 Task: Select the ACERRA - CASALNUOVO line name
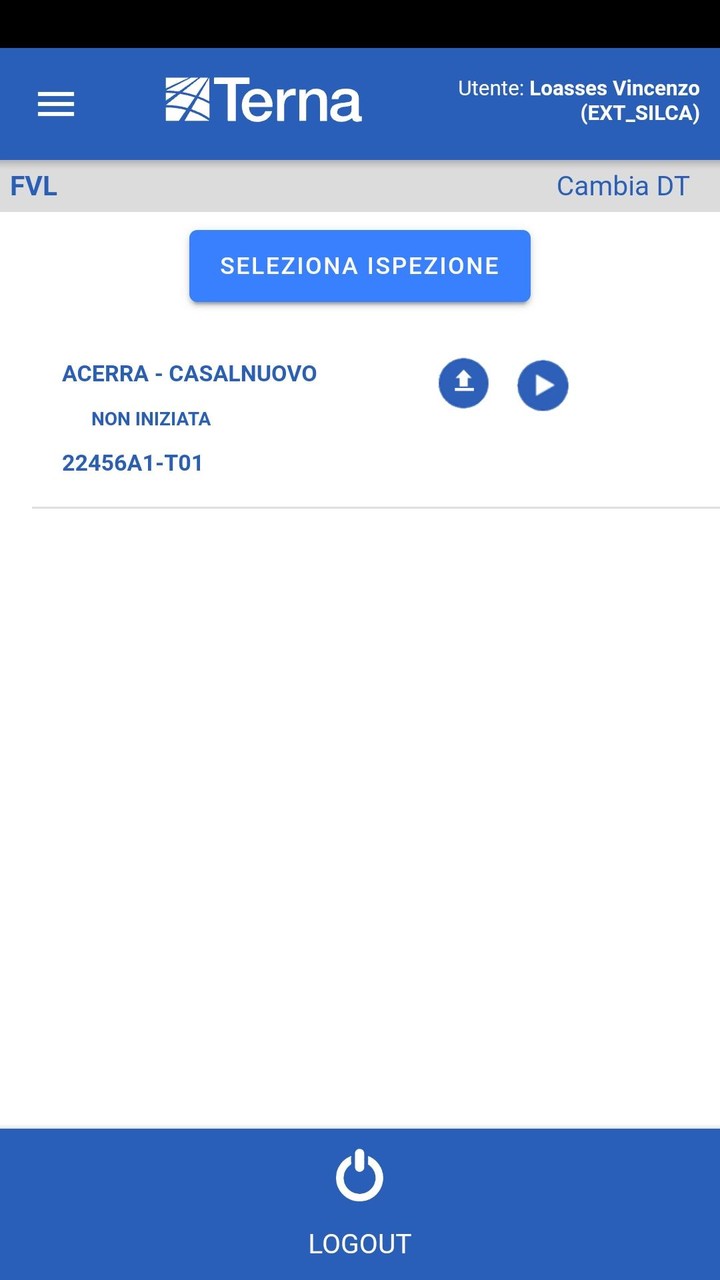point(190,372)
